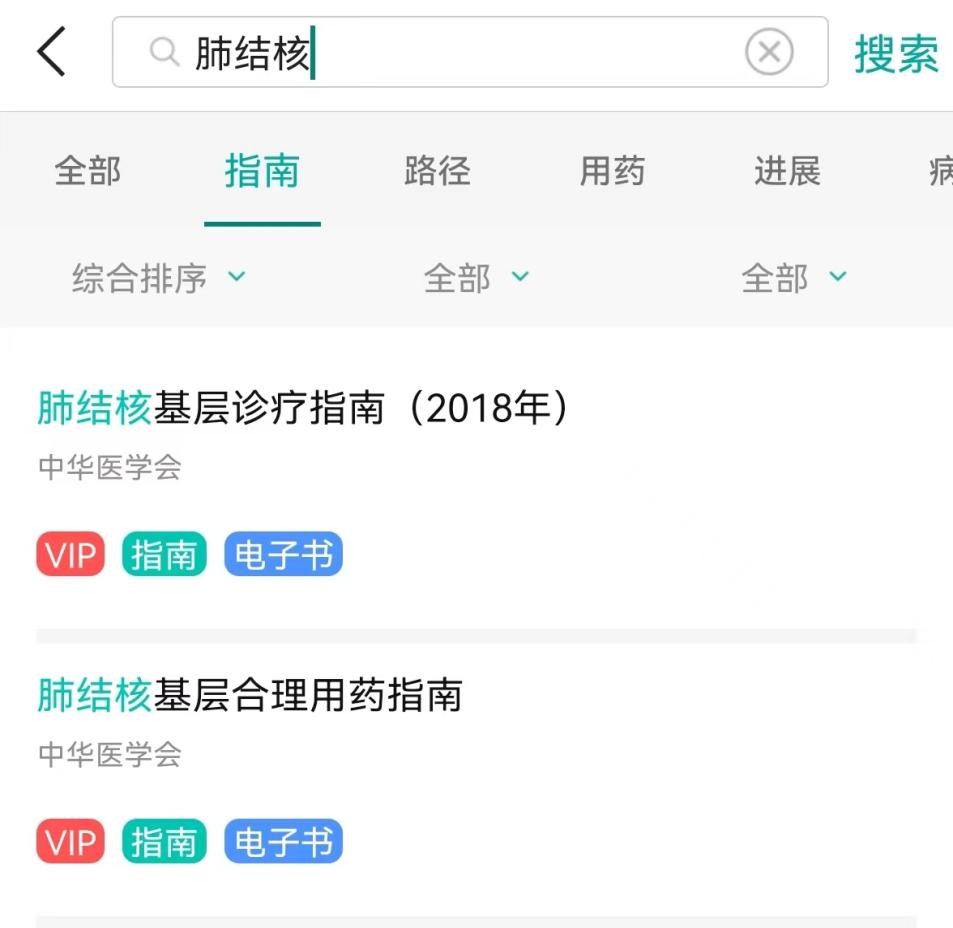
Task: Focus the search box containing 肺结核
Action: pos(450,52)
